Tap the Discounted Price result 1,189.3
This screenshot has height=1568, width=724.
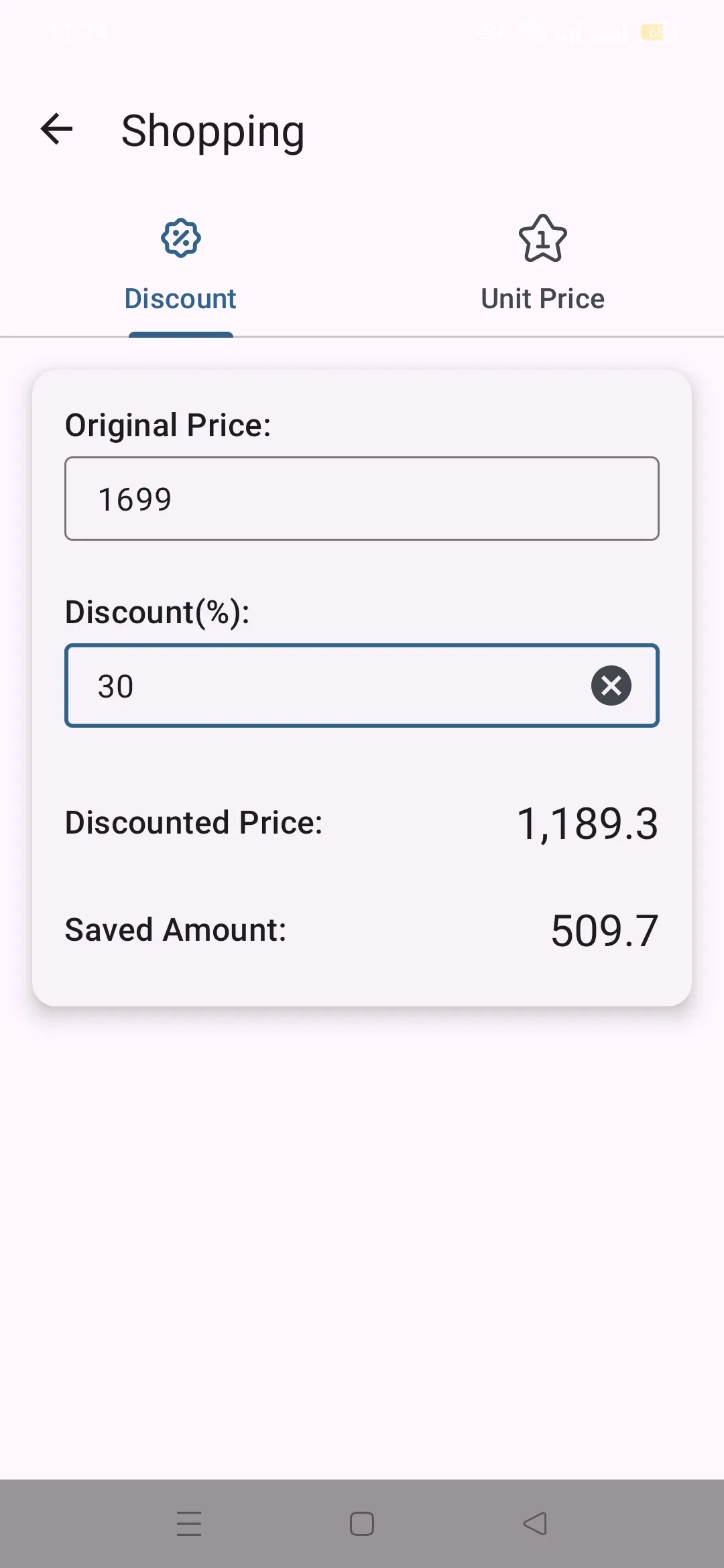[588, 824]
